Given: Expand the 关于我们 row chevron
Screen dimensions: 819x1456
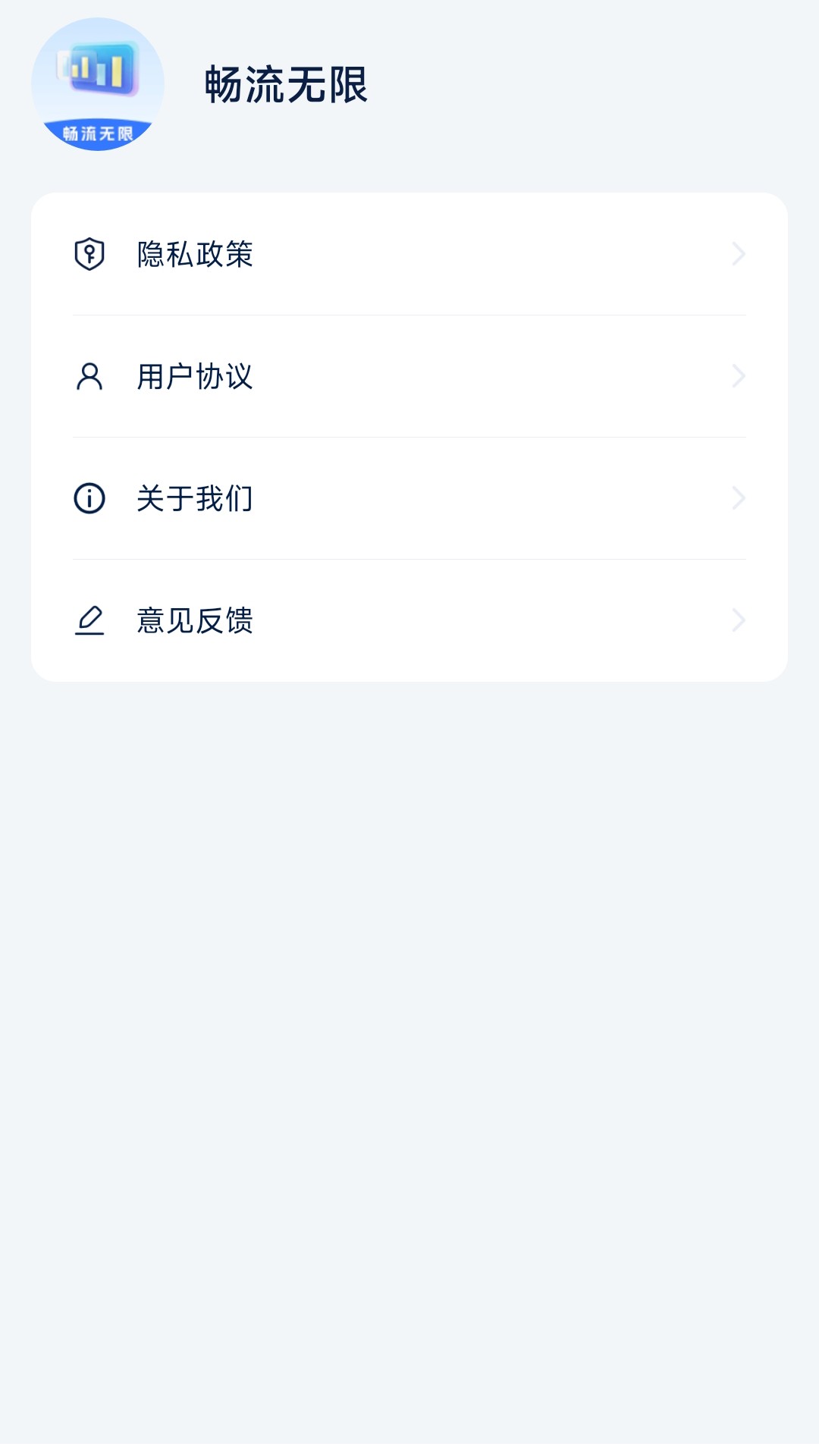Looking at the screenshot, I should tap(739, 499).
